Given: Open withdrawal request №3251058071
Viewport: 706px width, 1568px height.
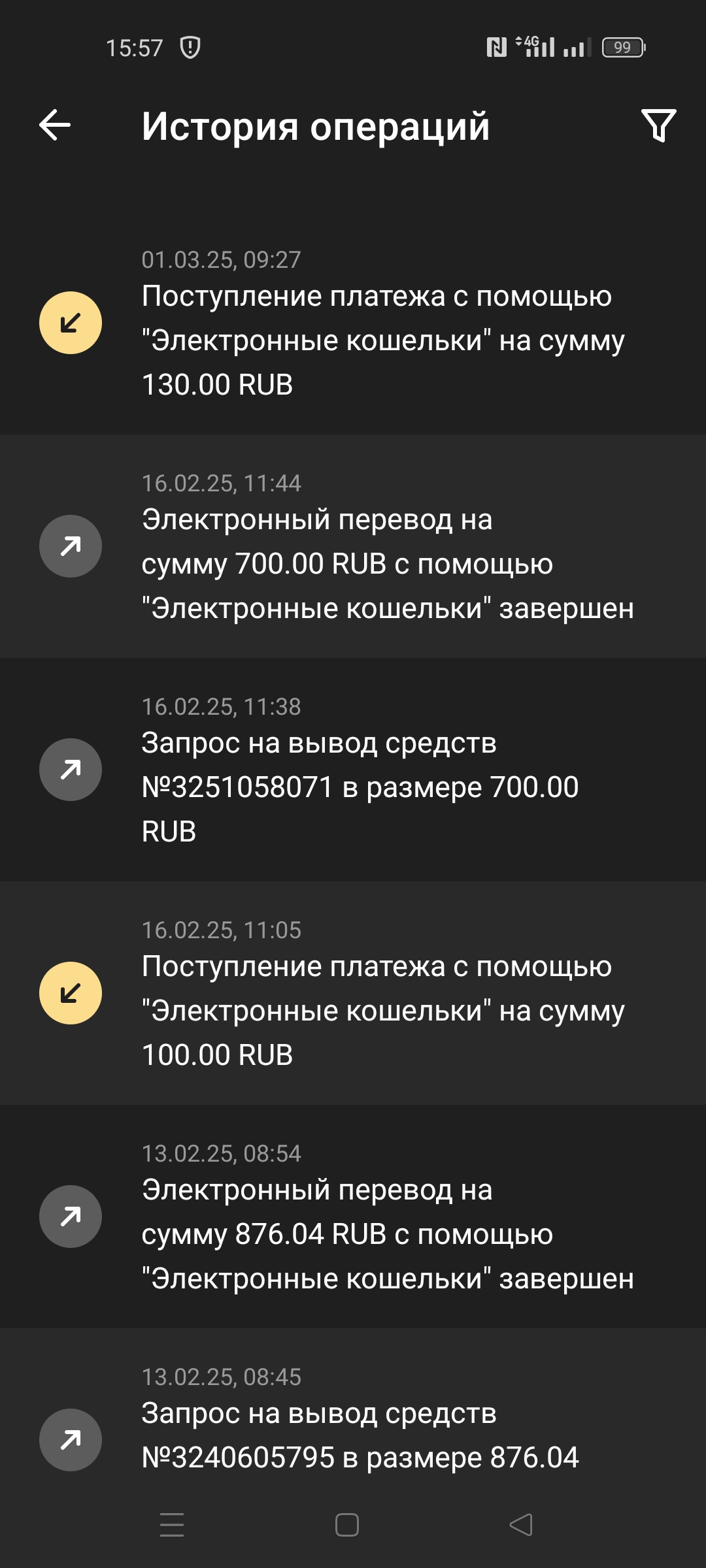Looking at the screenshot, I should tap(360, 787).
